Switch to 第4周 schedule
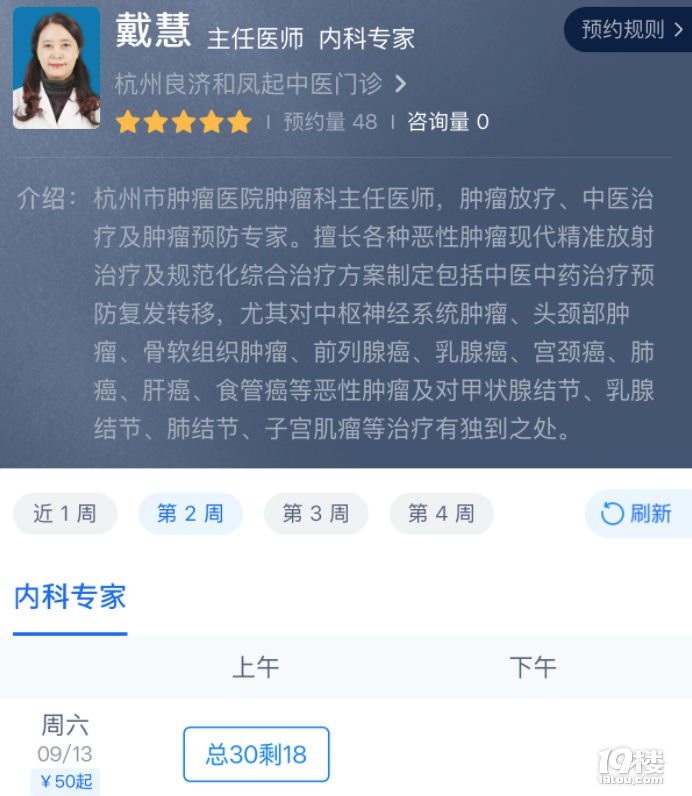Viewport: 692px width, 796px height. click(441, 514)
